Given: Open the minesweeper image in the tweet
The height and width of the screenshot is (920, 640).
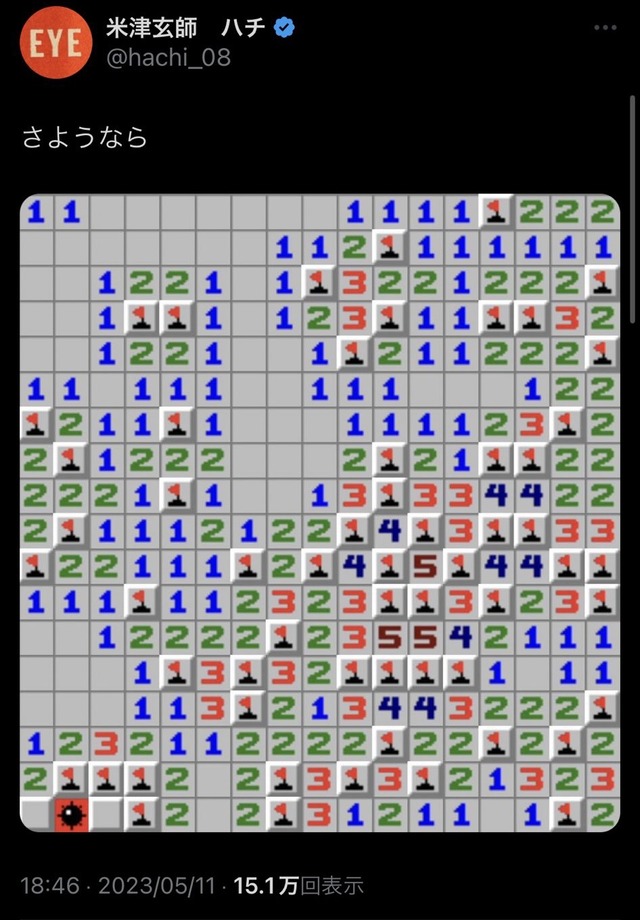Looking at the screenshot, I should click(319, 512).
